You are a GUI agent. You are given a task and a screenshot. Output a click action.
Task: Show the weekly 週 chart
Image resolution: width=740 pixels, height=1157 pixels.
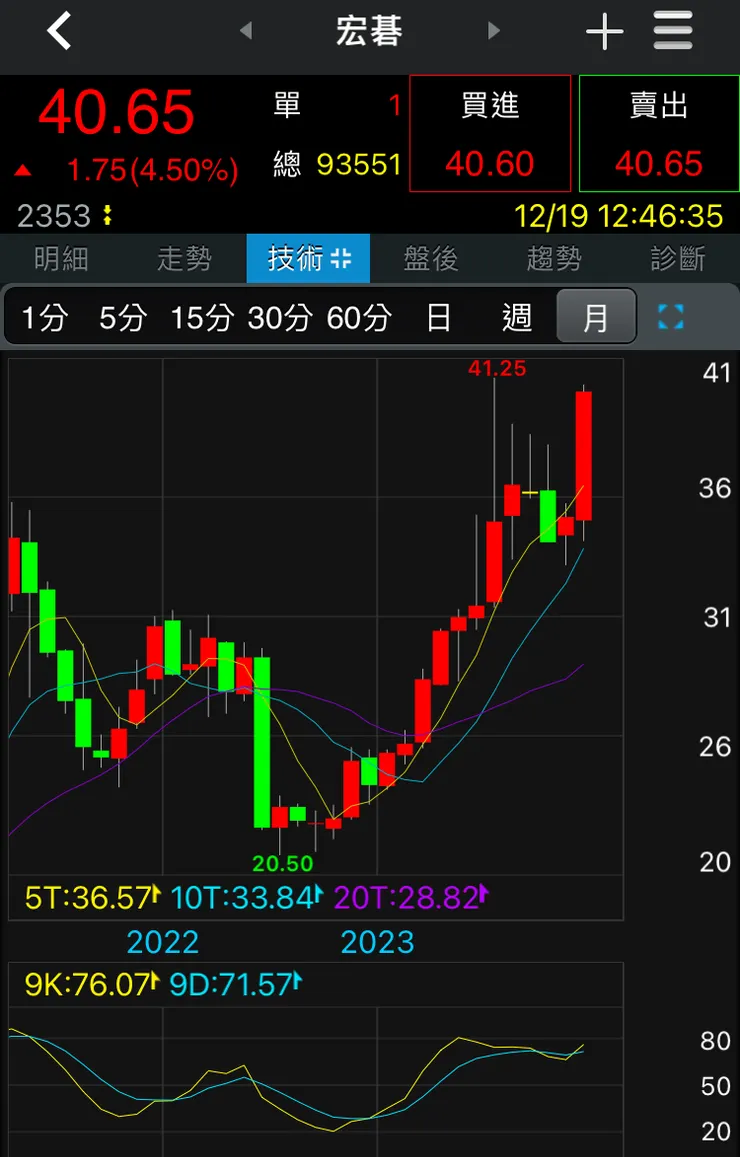click(x=516, y=318)
